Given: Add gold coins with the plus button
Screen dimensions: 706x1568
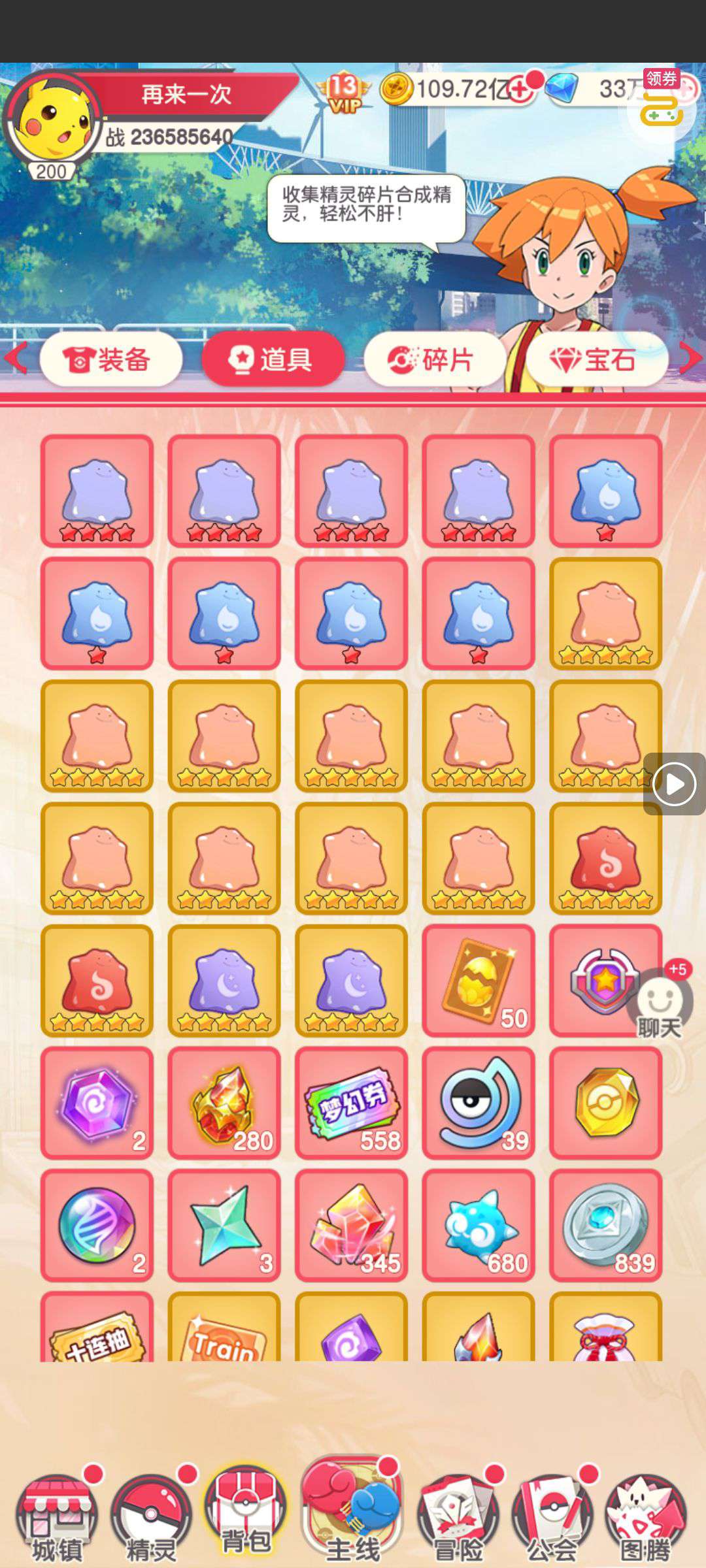Looking at the screenshot, I should click(x=520, y=90).
